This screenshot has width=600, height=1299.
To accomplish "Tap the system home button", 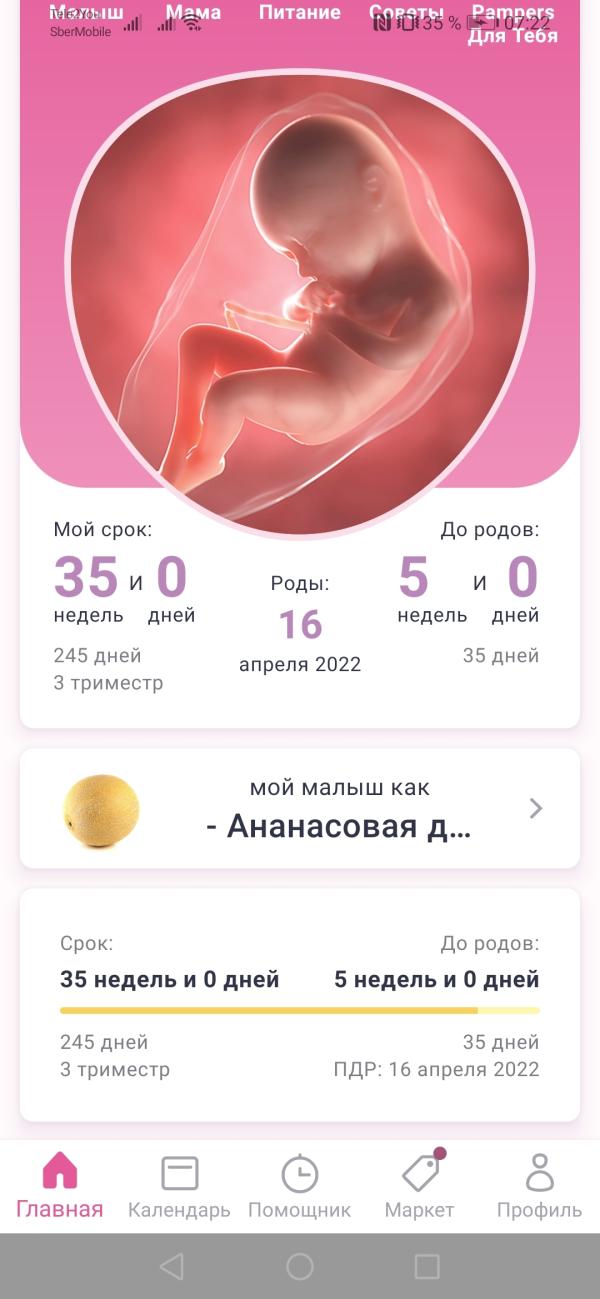I will (x=300, y=1267).
